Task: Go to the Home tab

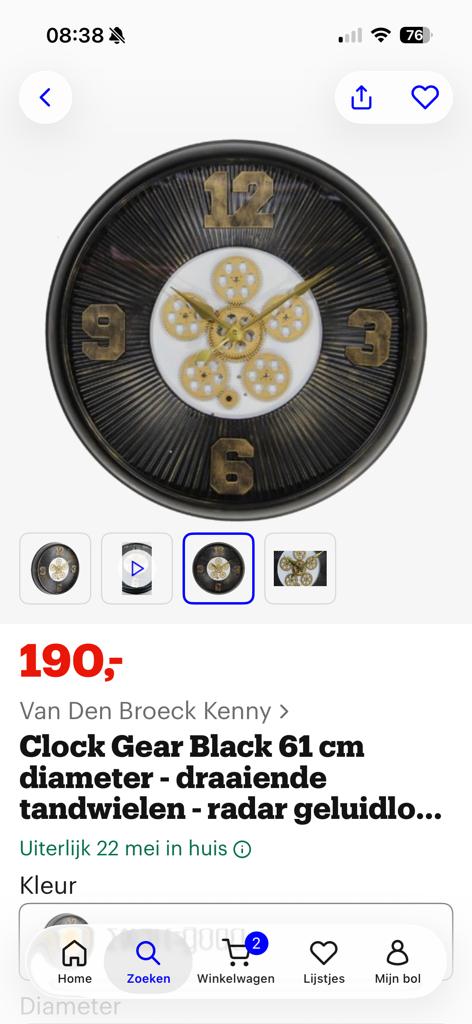Action: 74,962
